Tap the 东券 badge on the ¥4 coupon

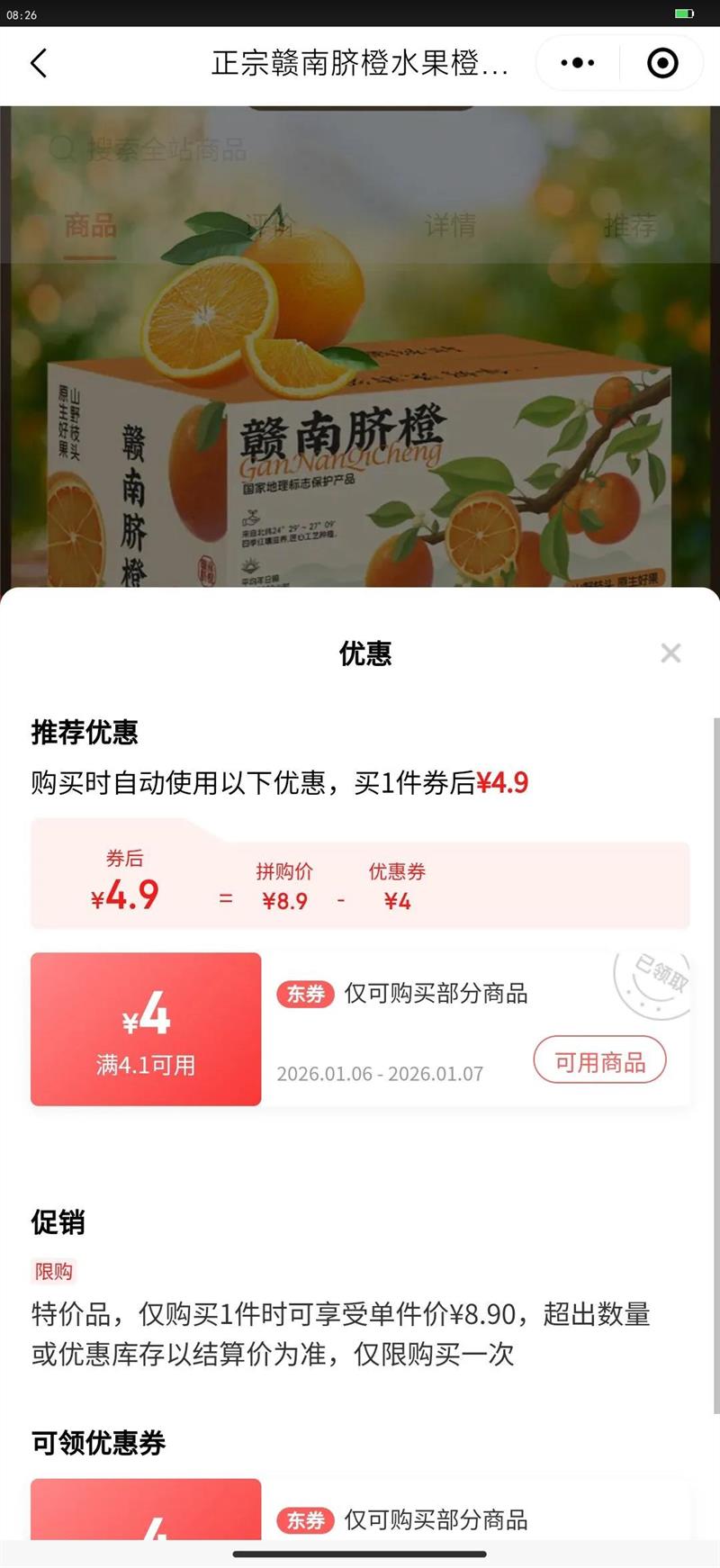tap(305, 995)
